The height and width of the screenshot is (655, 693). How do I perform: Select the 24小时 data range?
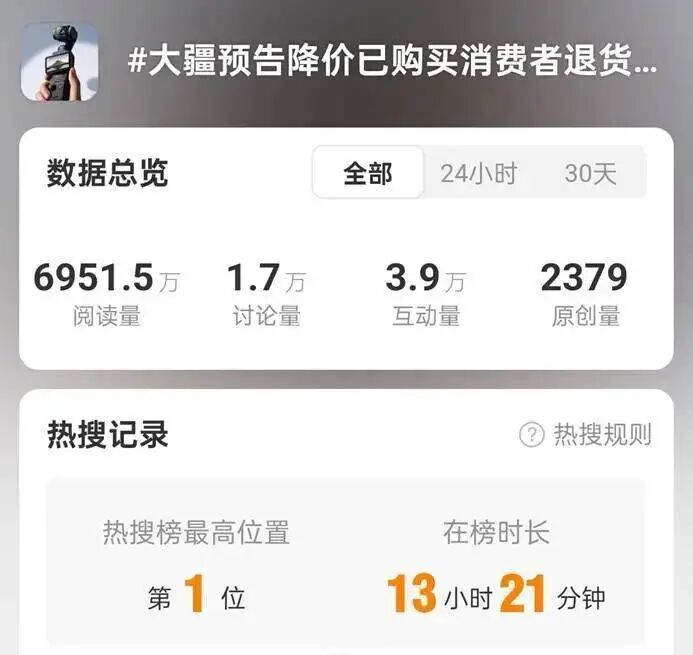coord(479,173)
